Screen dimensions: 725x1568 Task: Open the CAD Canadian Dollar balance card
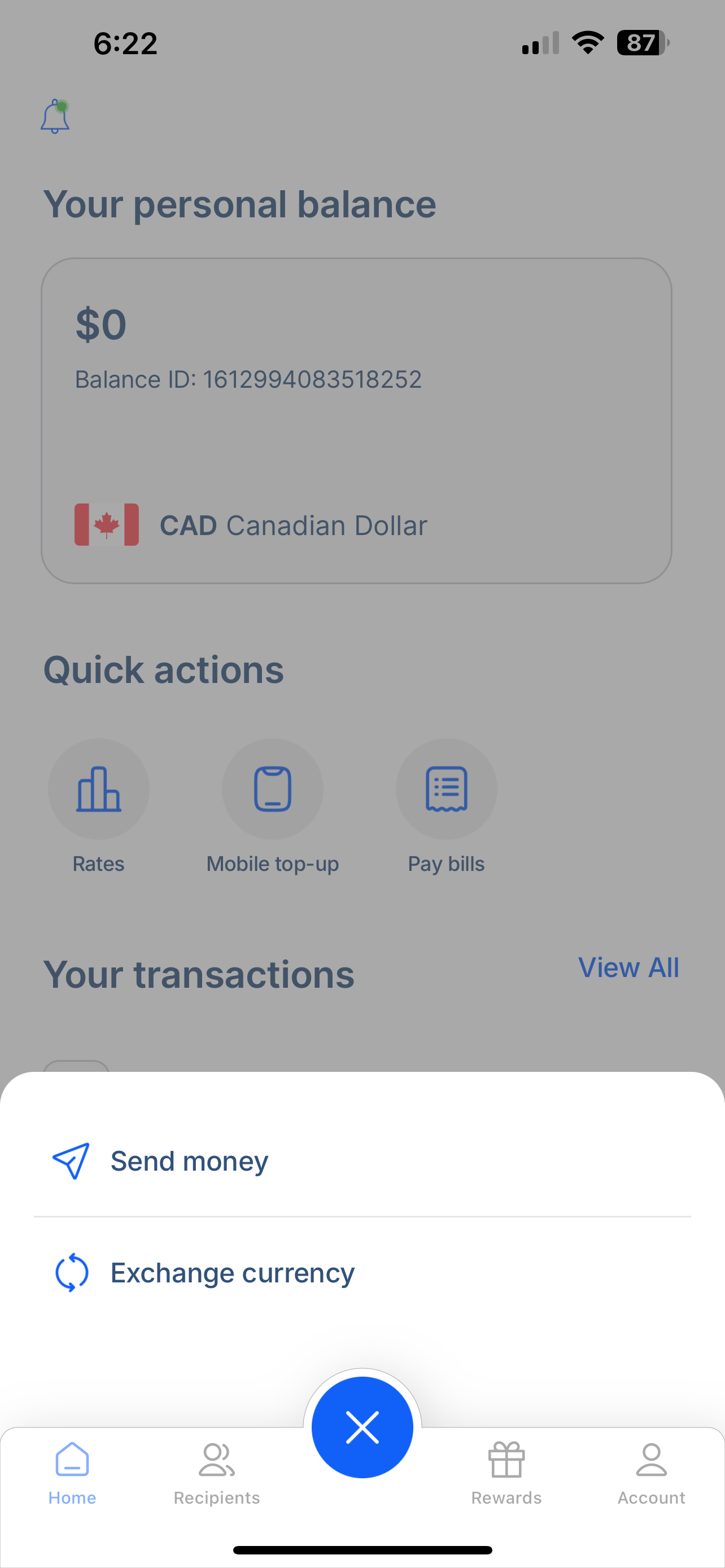tap(357, 421)
